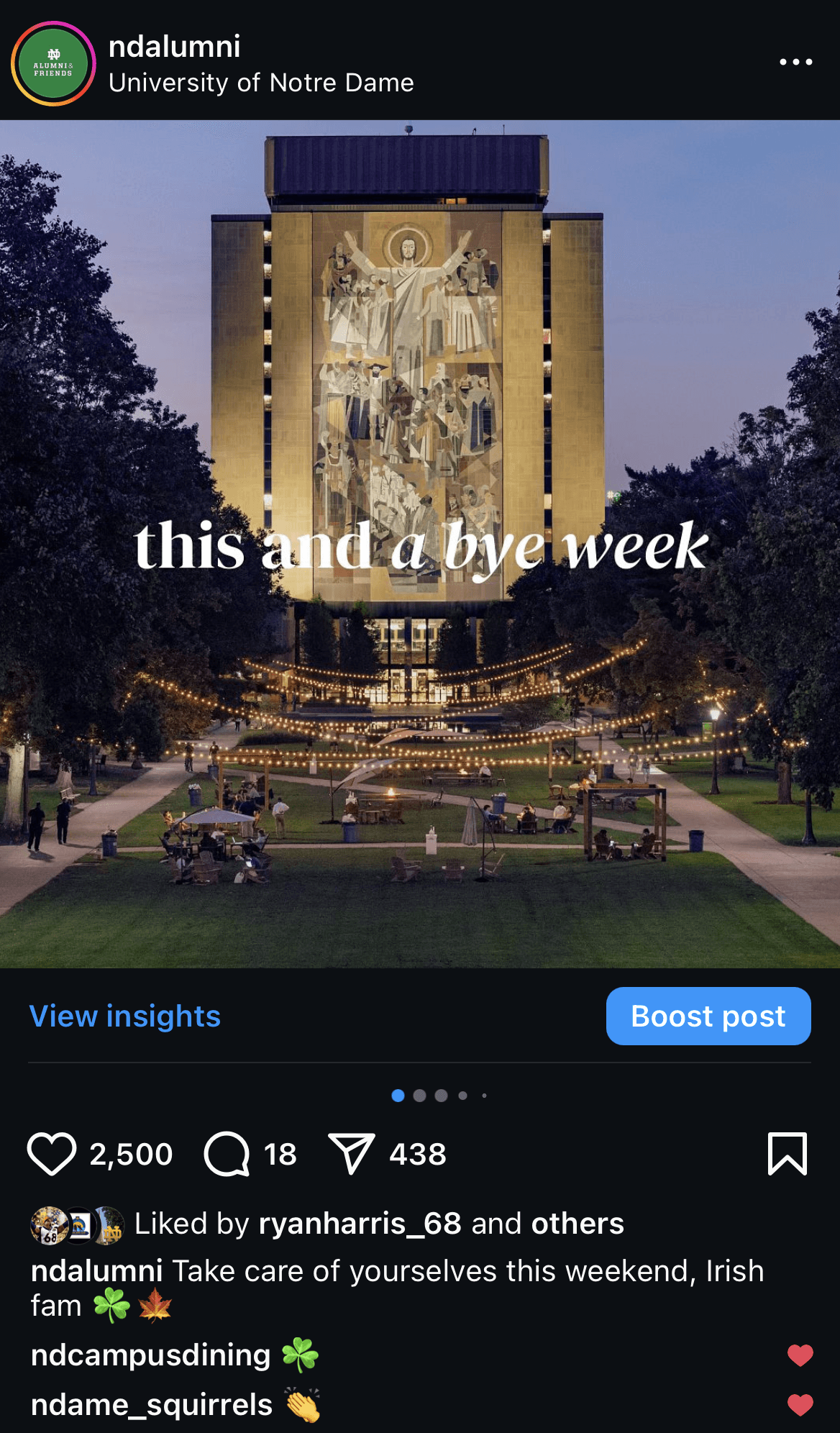Image resolution: width=840 pixels, height=1433 pixels.
Task: Tap the carousel photo of the library
Action: [x=420, y=543]
